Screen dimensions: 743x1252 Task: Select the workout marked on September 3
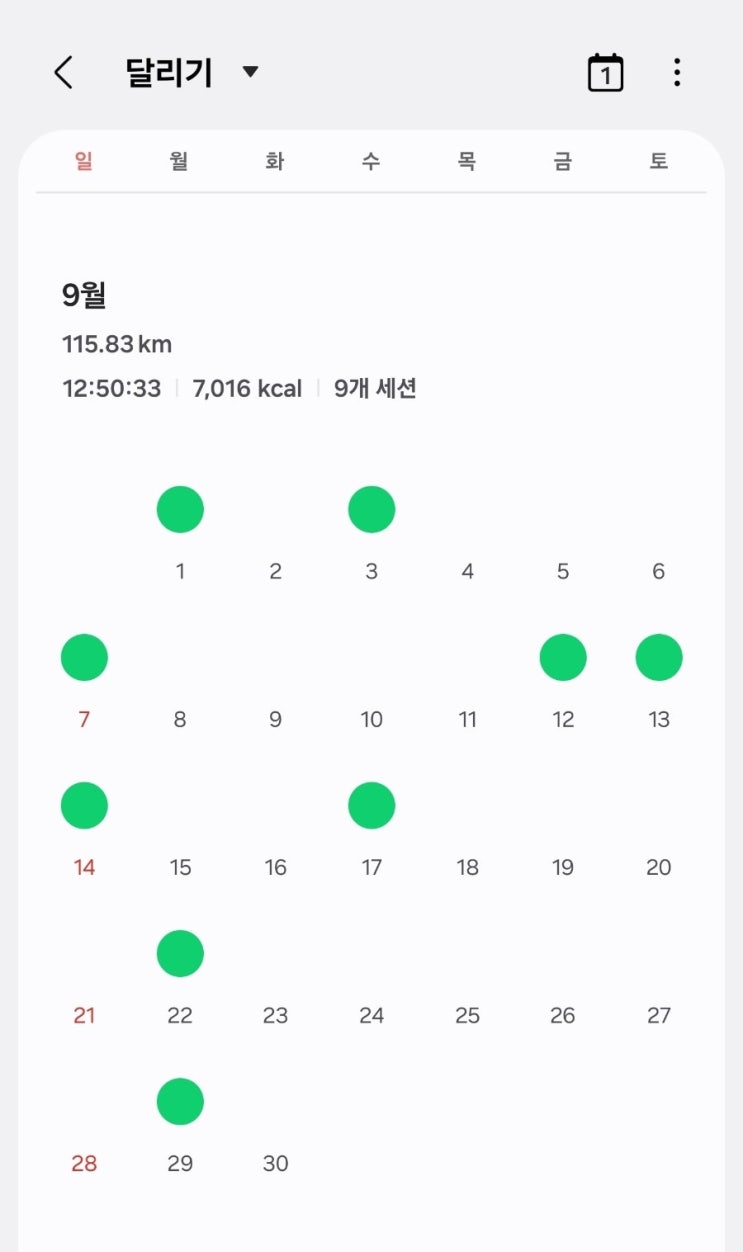point(372,510)
